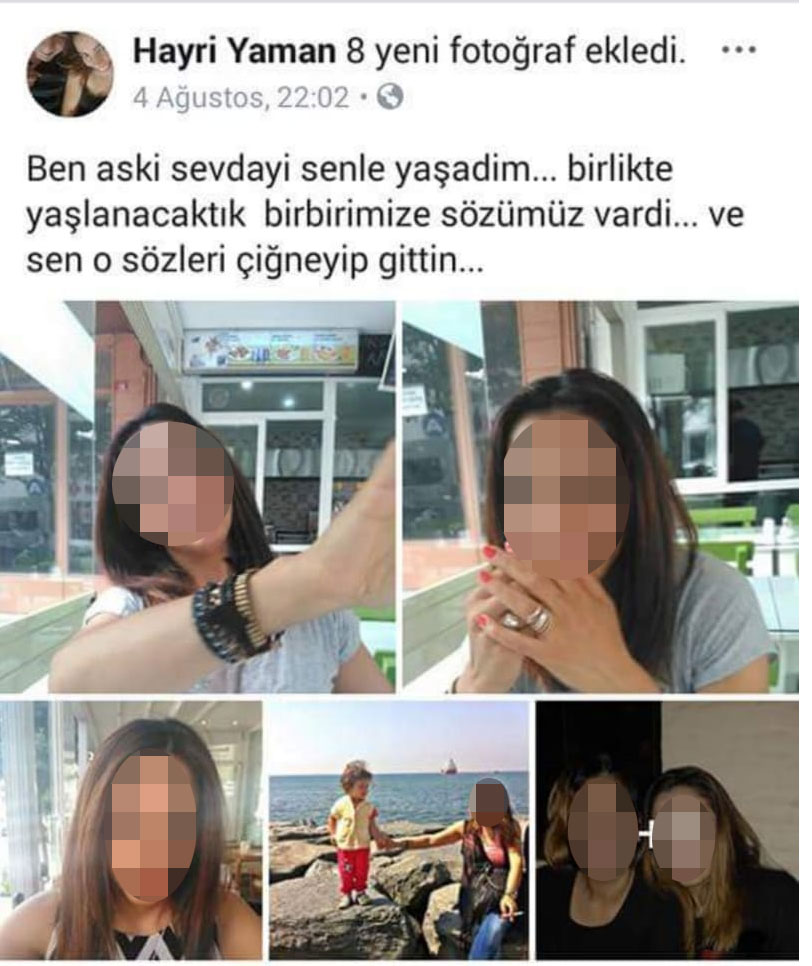Open the dark photo of two people together
The height and width of the screenshot is (966, 812).
(x=667, y=829)
